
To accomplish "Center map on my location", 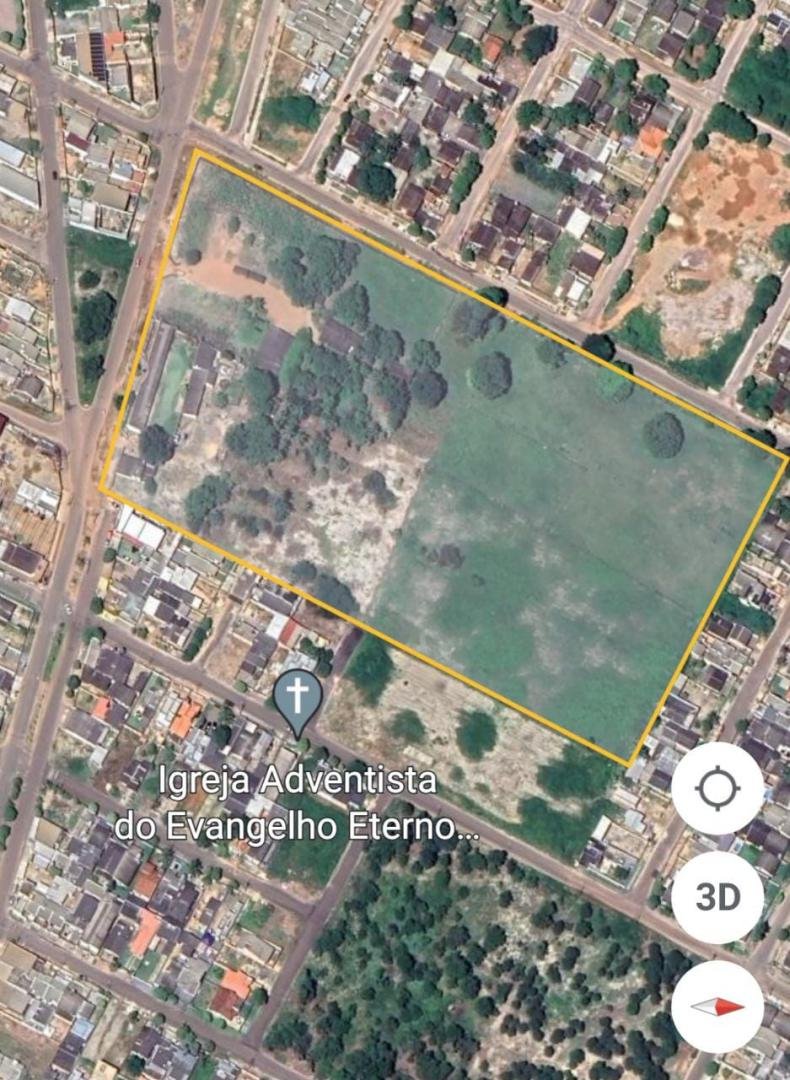I will click(717, 789).
